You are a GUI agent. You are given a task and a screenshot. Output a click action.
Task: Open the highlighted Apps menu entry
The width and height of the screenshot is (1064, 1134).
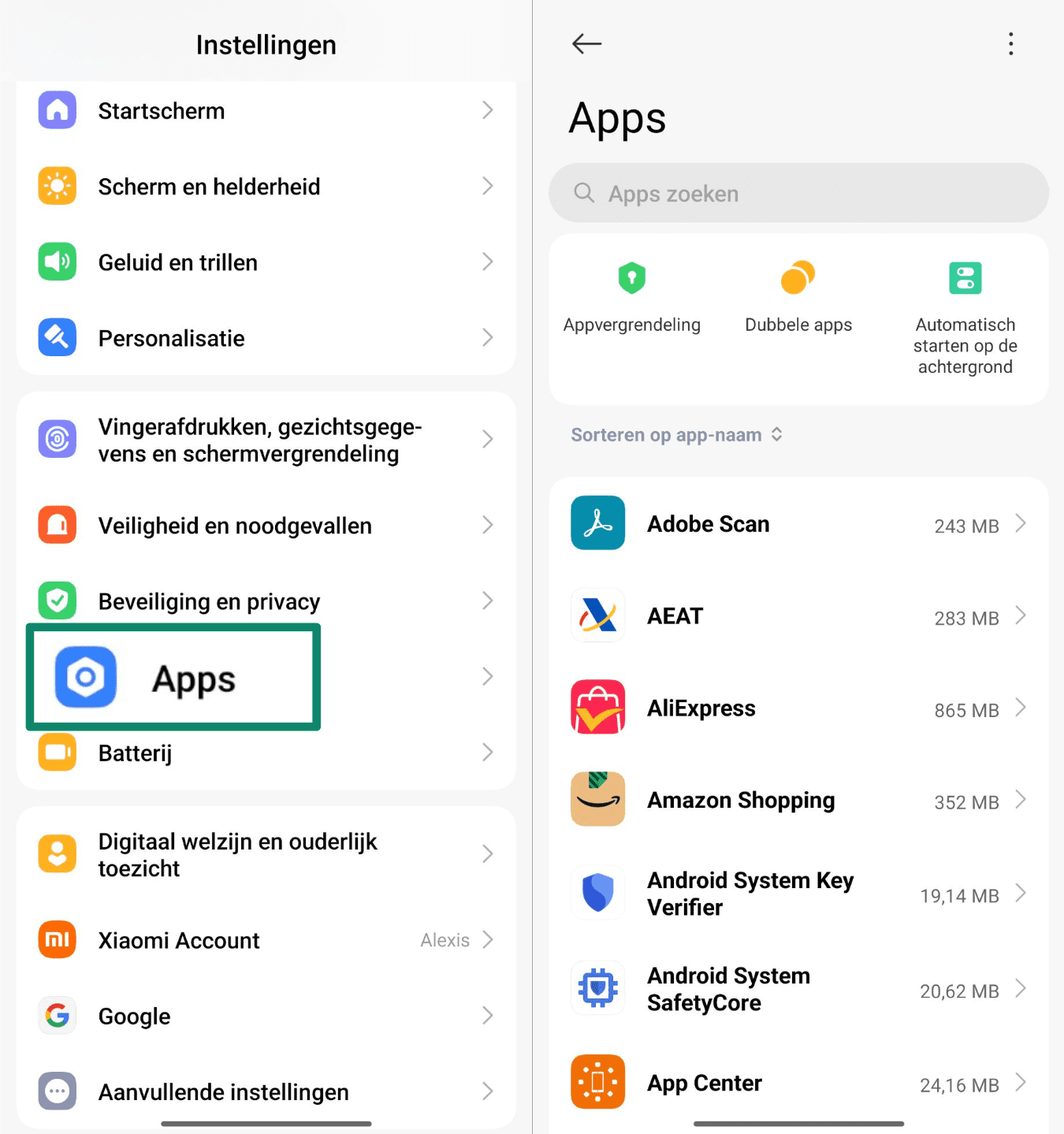coord(173,676)
